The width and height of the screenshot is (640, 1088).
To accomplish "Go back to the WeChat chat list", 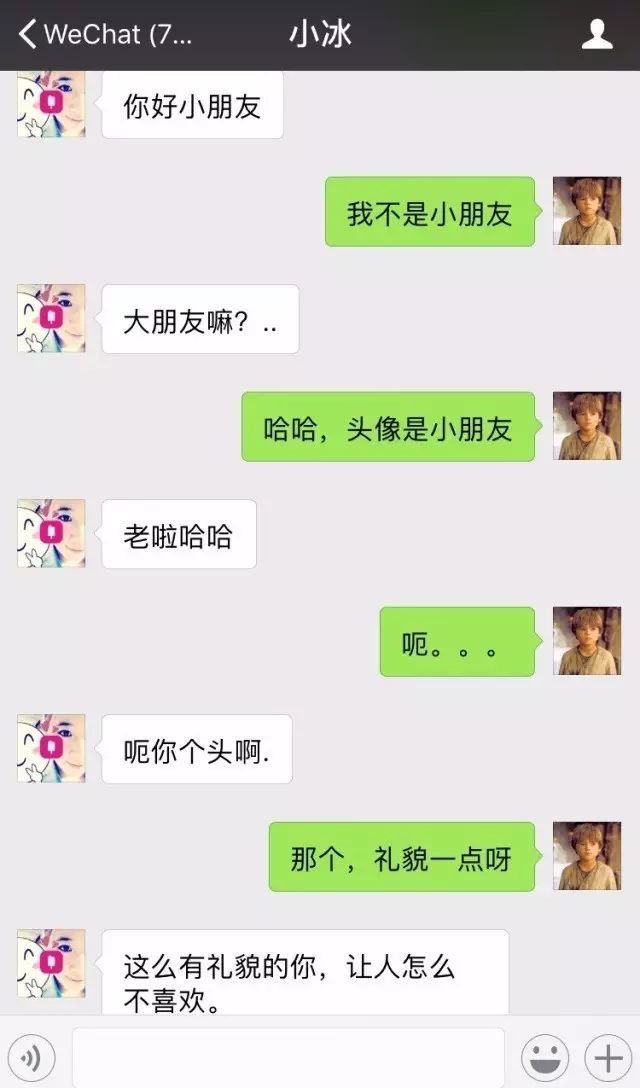I will [100, 35].
